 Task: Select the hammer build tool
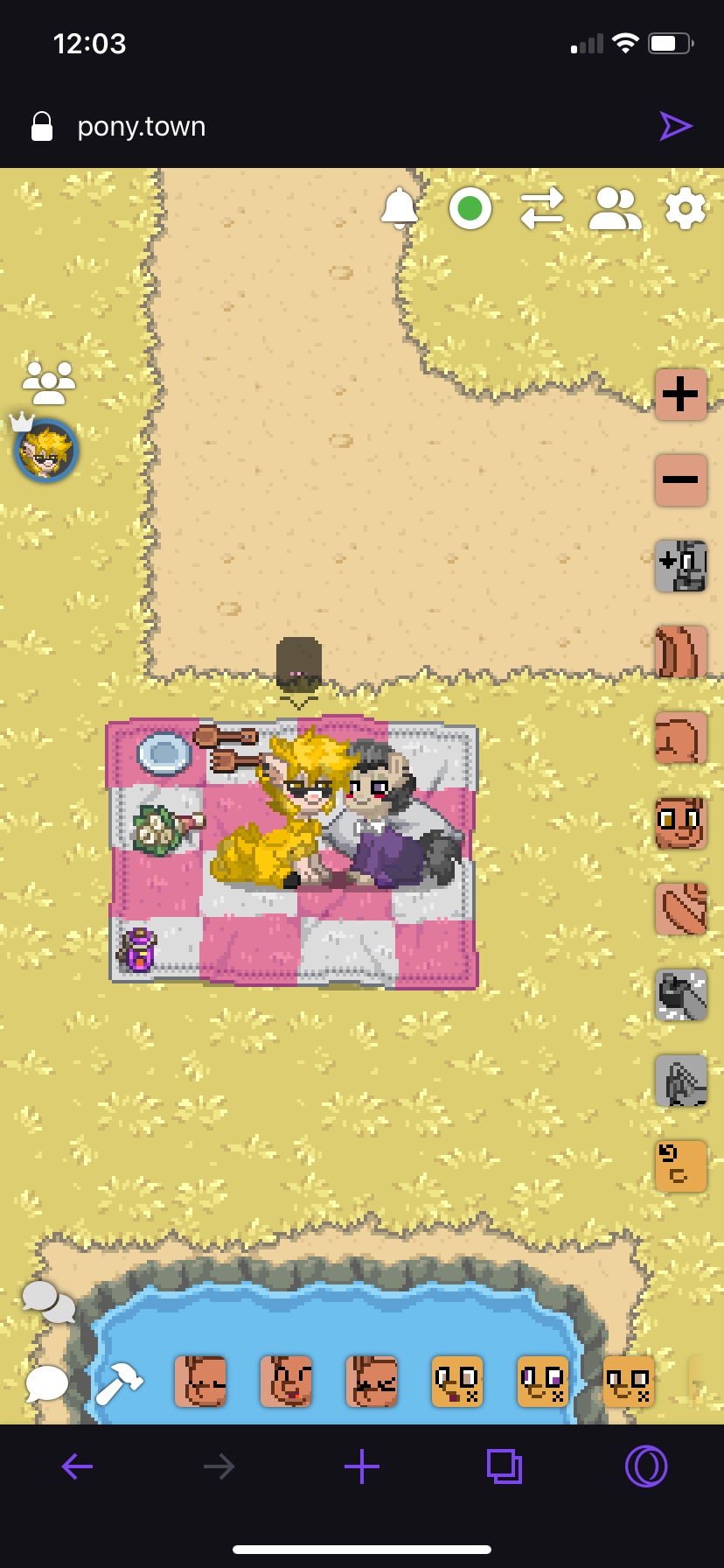tap(119, 1382)
